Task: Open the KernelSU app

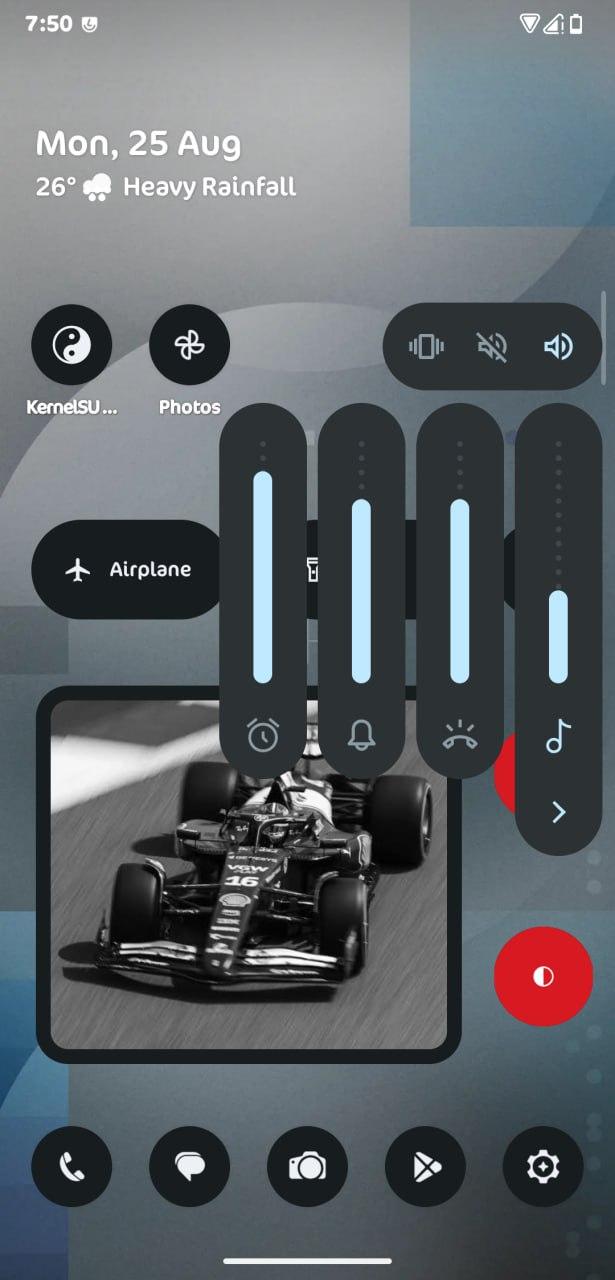Action: point(72,345)
